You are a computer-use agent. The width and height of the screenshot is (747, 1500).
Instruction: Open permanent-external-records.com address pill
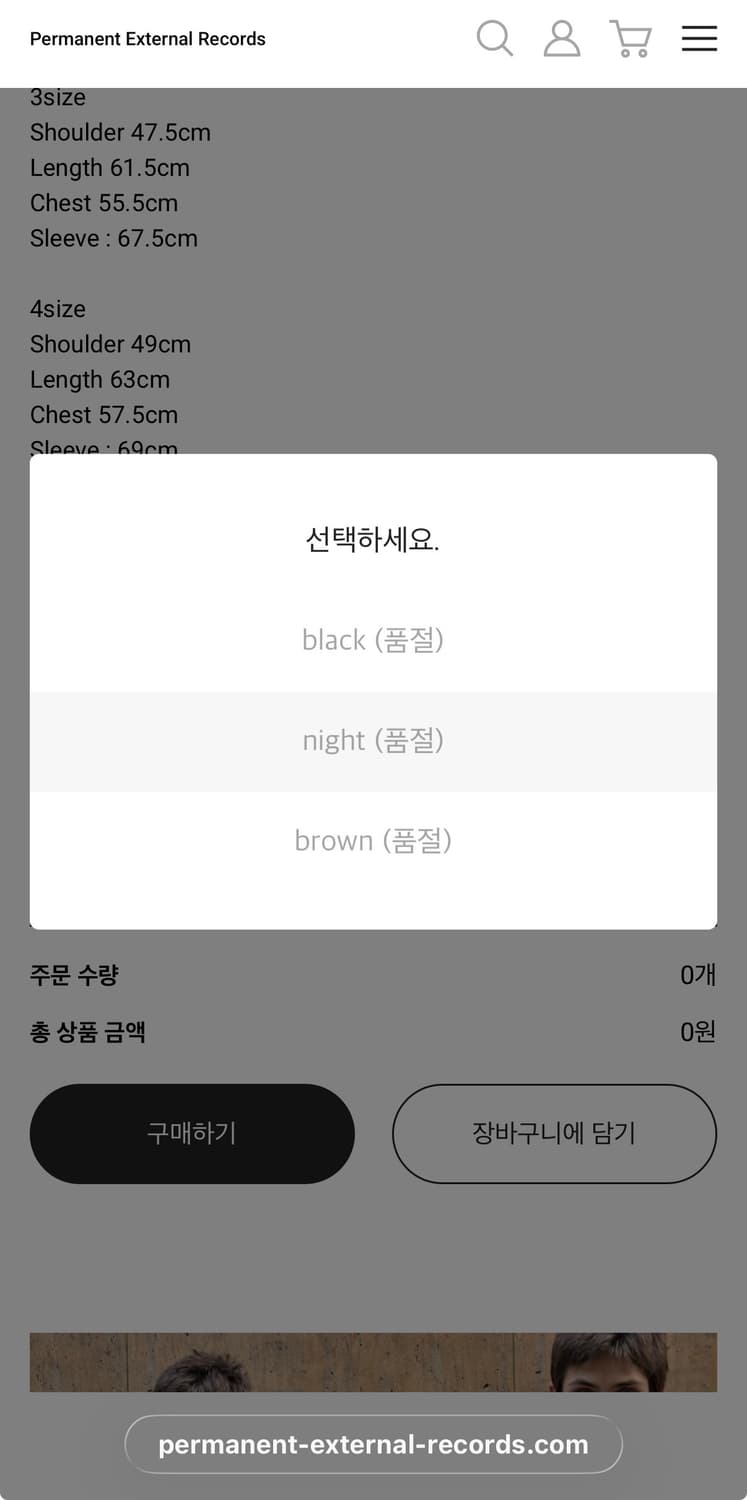[373, 1444]
